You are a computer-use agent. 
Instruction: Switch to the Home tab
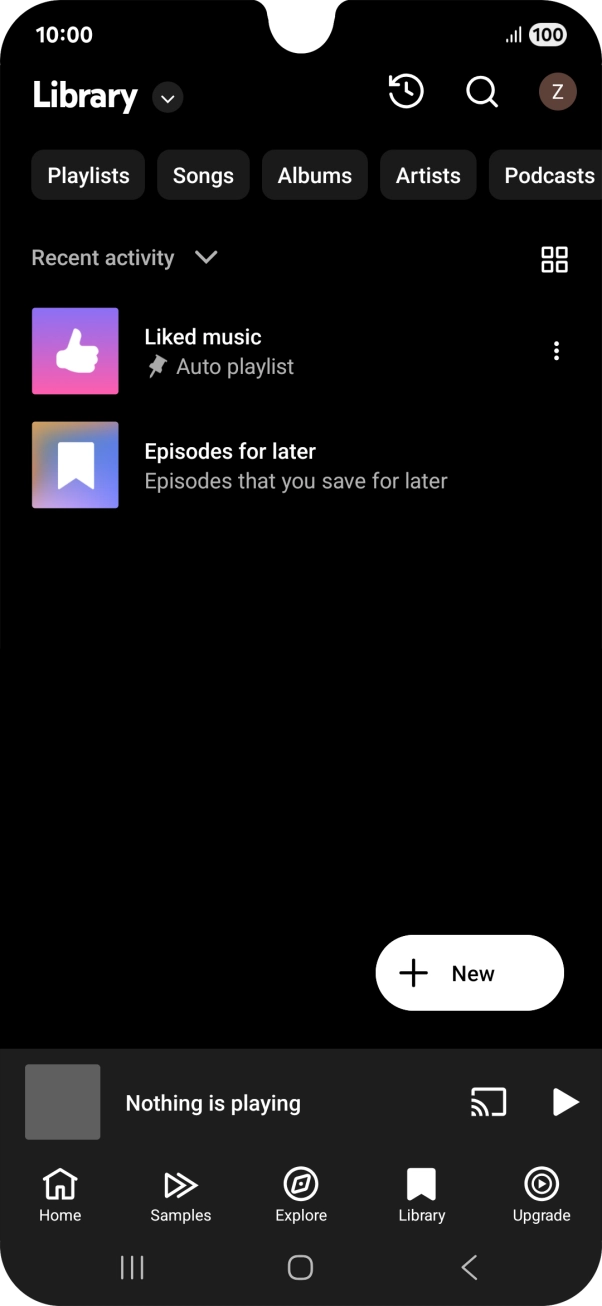(60, 1195)
